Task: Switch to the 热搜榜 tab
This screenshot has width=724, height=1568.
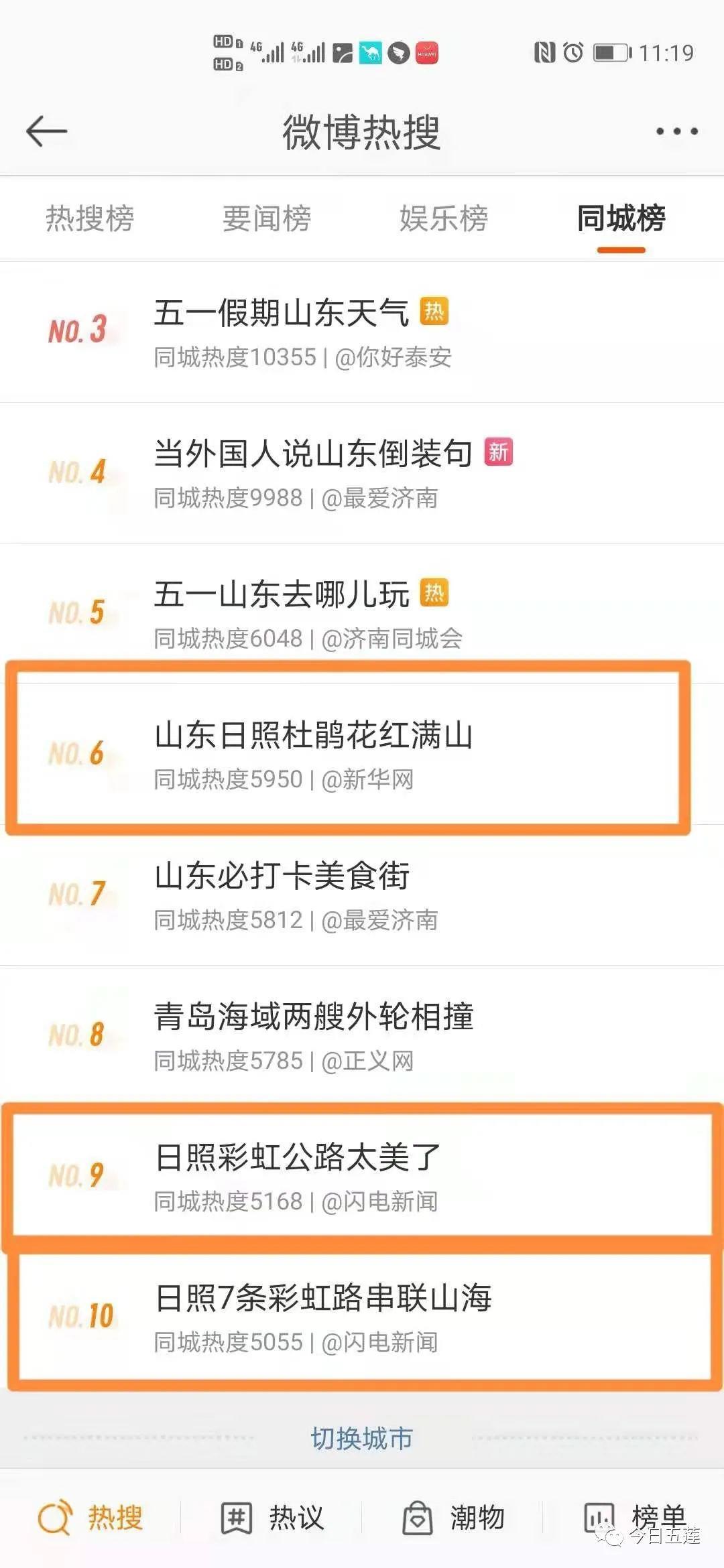Action: tap(90, 218)
